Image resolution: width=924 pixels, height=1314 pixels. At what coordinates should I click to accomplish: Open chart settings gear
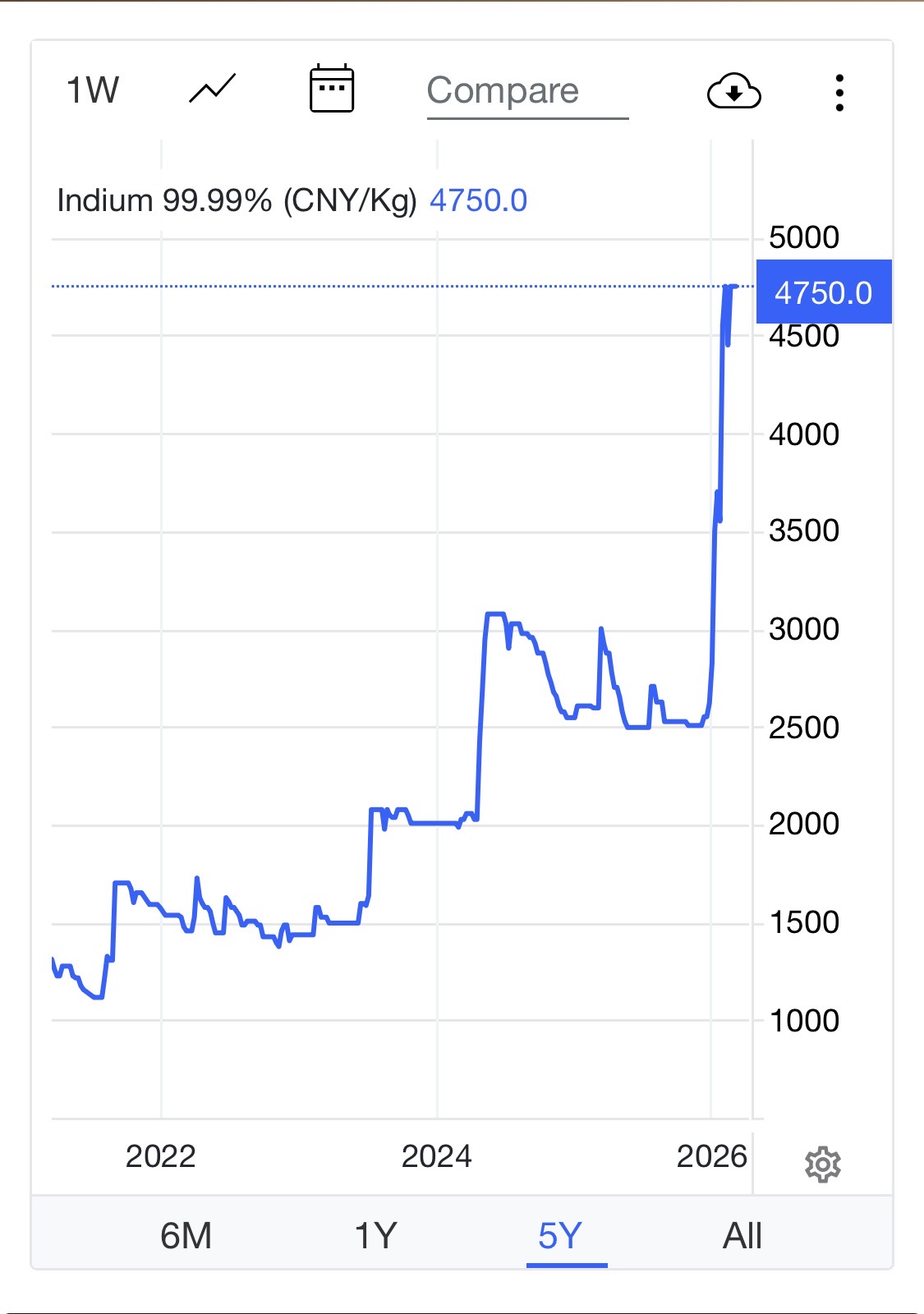(822, 1165)
